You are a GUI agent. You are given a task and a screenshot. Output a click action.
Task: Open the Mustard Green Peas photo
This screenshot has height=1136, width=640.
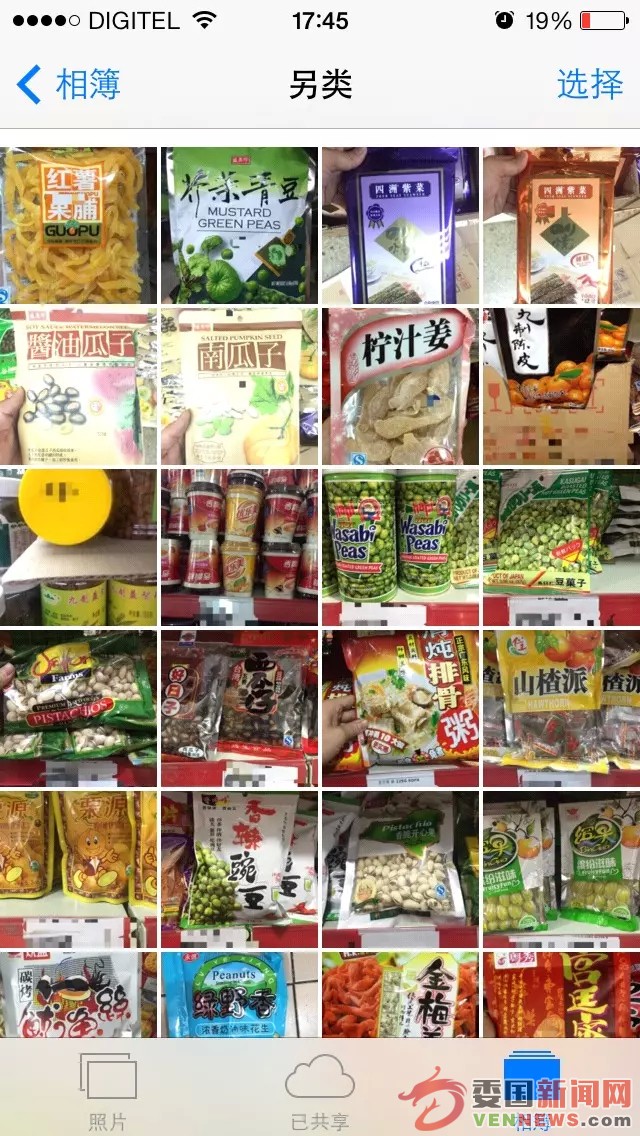pos(240,226)
